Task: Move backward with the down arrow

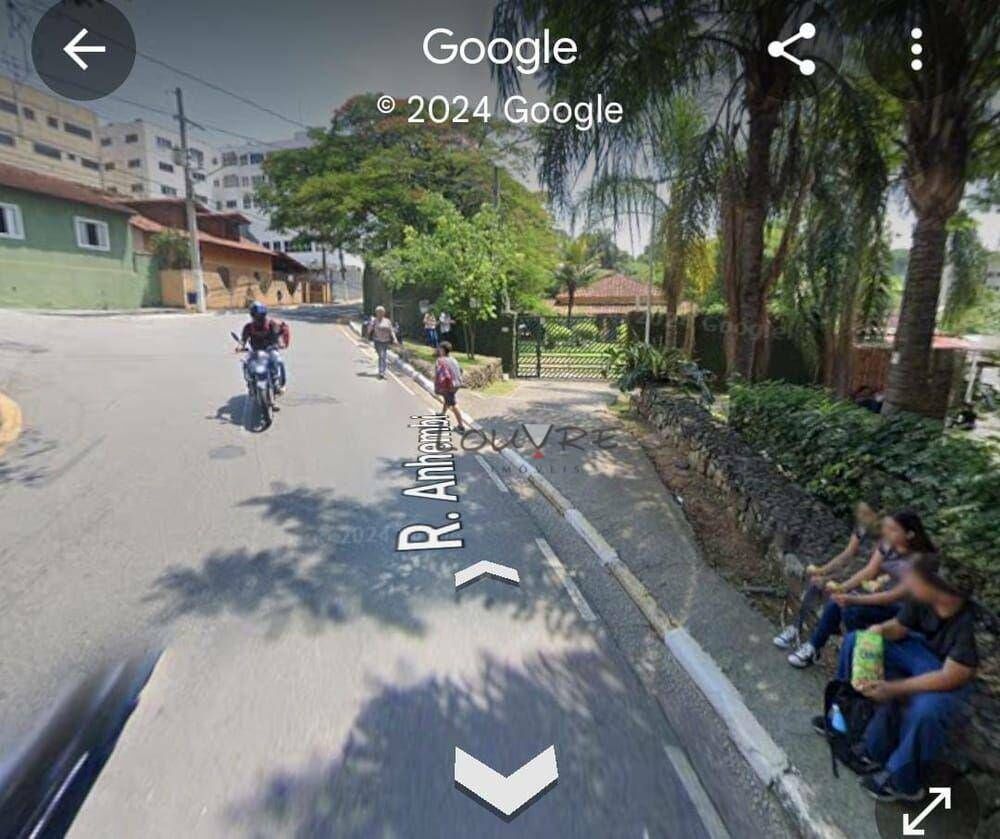Action: tap(506, 777)
